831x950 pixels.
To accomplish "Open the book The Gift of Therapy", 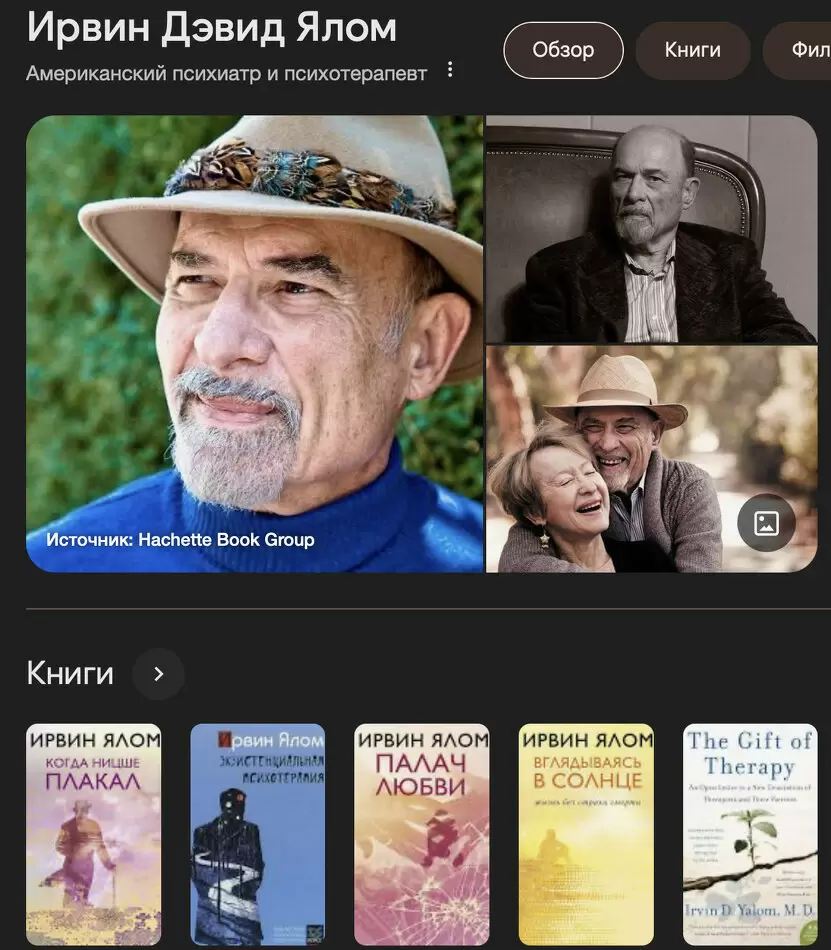I will (x=750, y=833).
